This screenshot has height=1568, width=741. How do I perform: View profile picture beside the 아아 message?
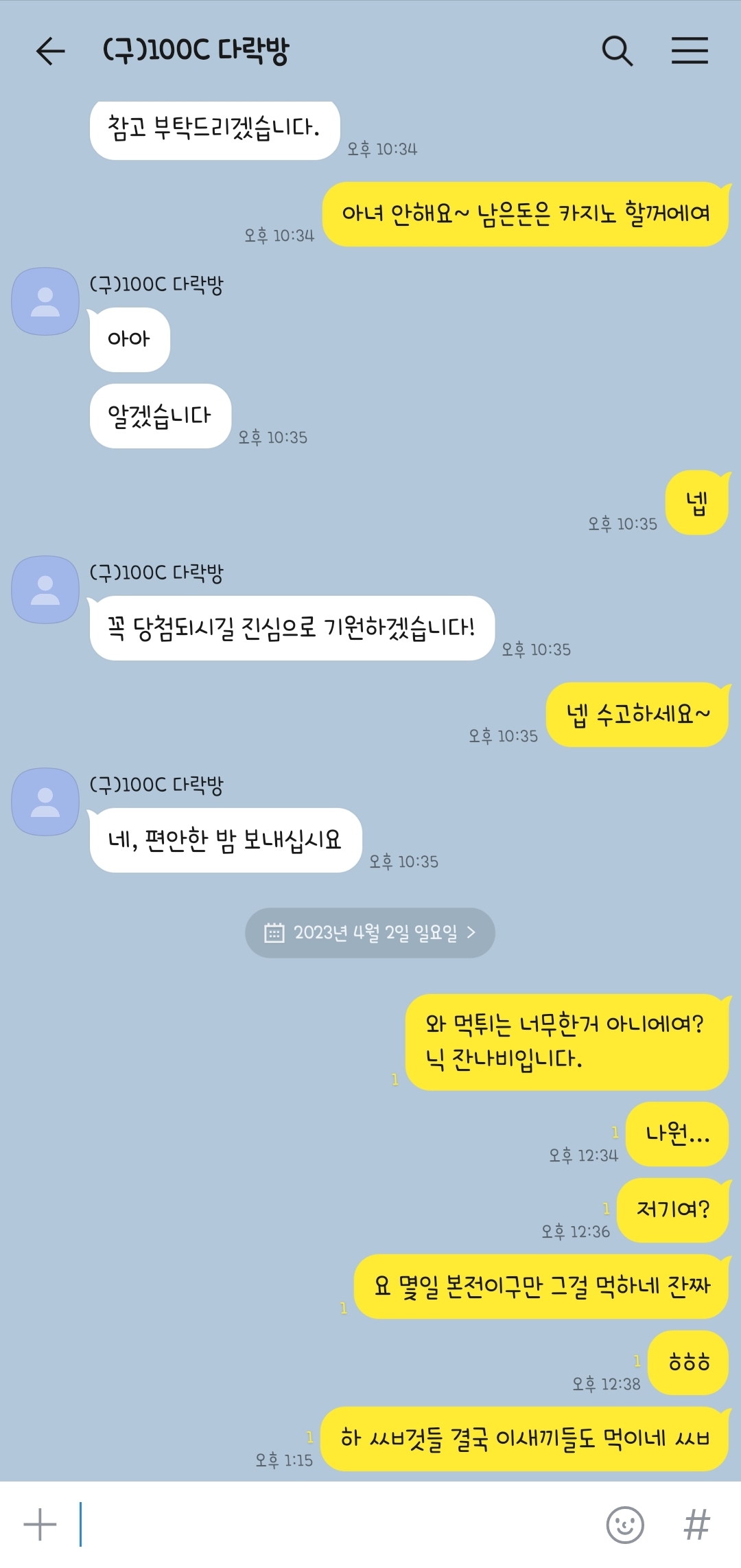tap(45, 301)
